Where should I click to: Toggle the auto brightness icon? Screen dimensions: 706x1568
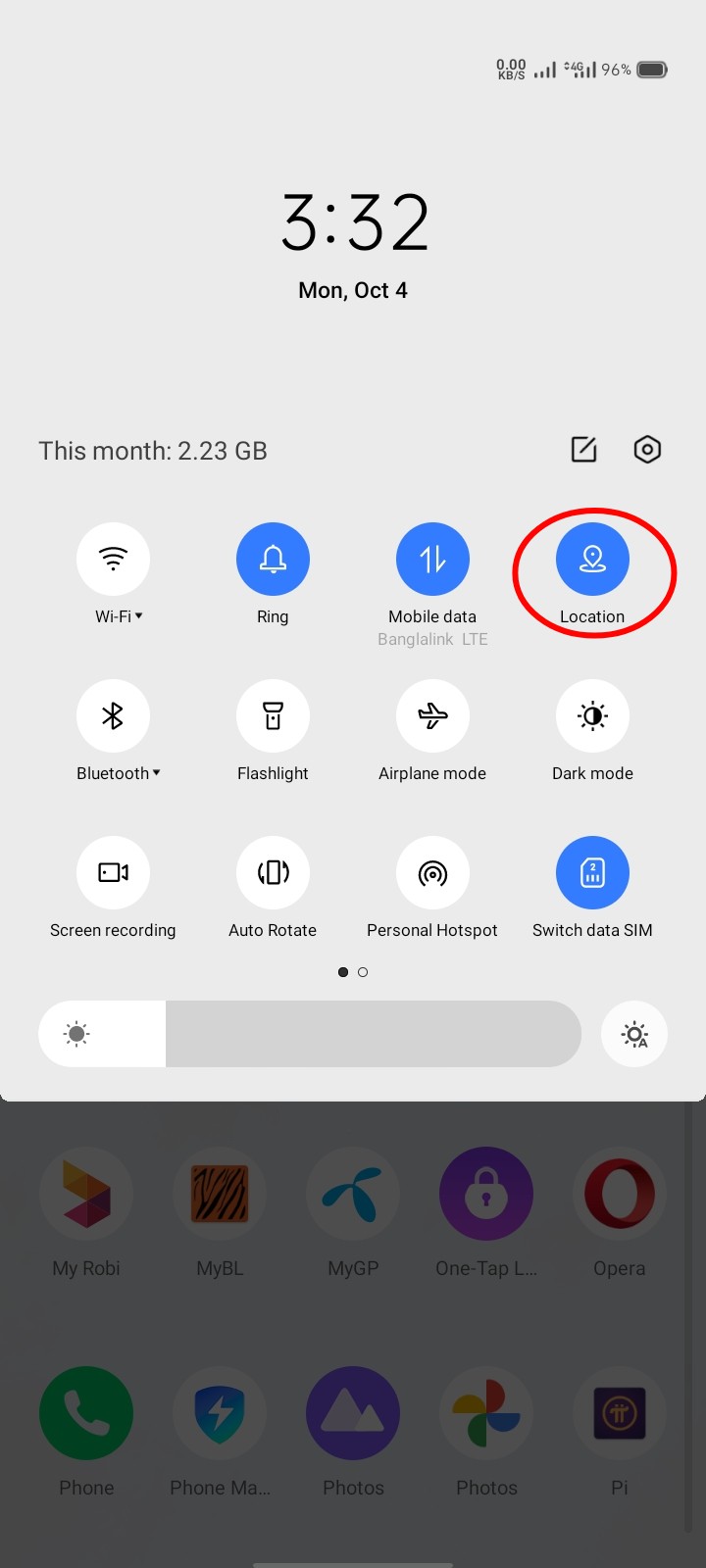[x=634, y=1034]
